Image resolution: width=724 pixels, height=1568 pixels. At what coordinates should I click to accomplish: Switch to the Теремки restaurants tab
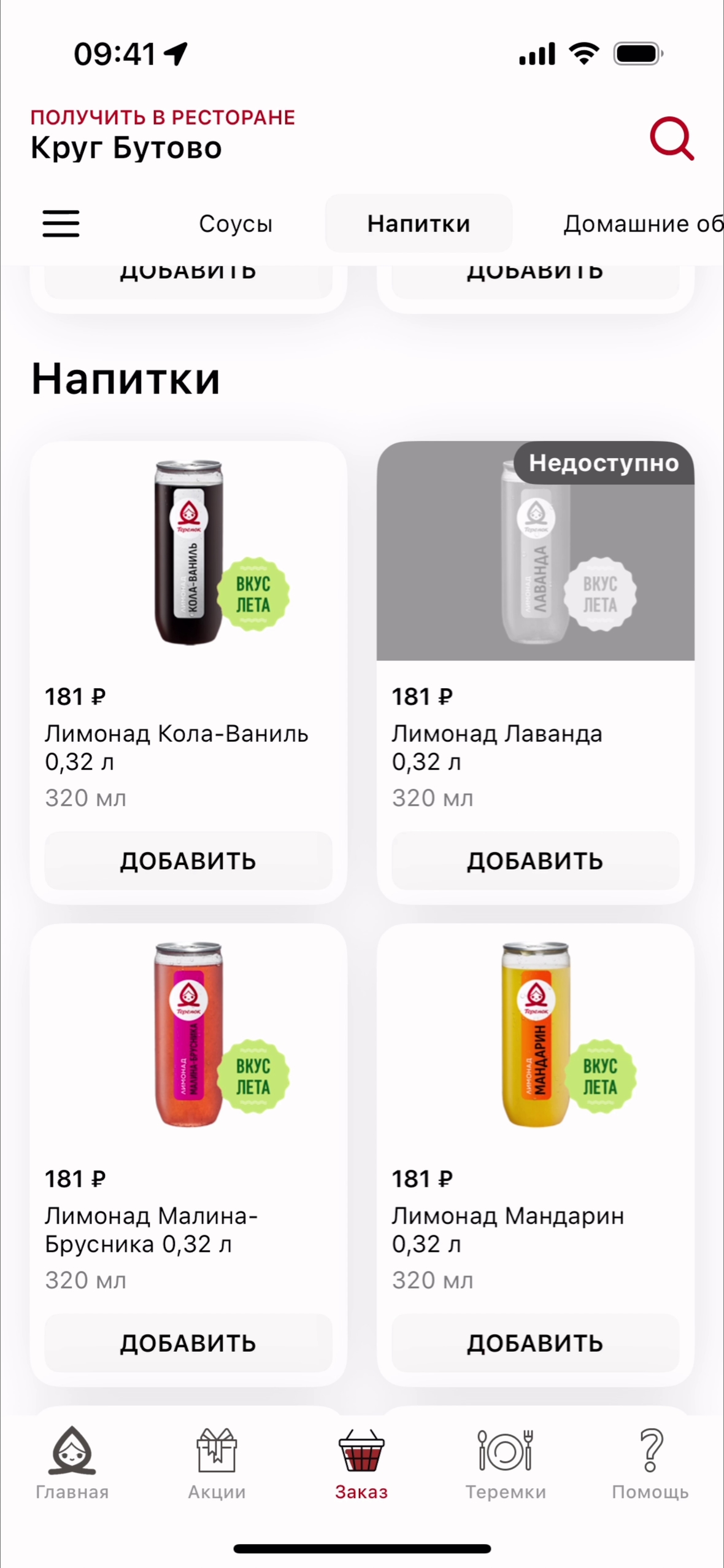[x=506, y=1464]
